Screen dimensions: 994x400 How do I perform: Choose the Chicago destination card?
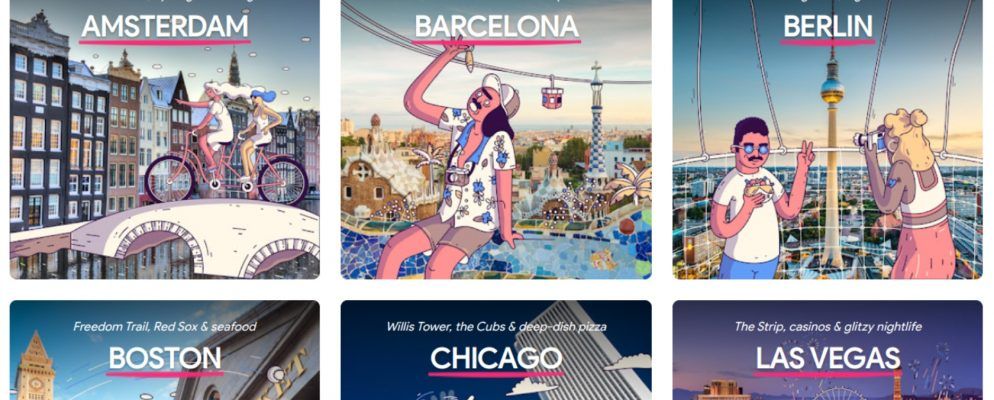pos(496,352)
